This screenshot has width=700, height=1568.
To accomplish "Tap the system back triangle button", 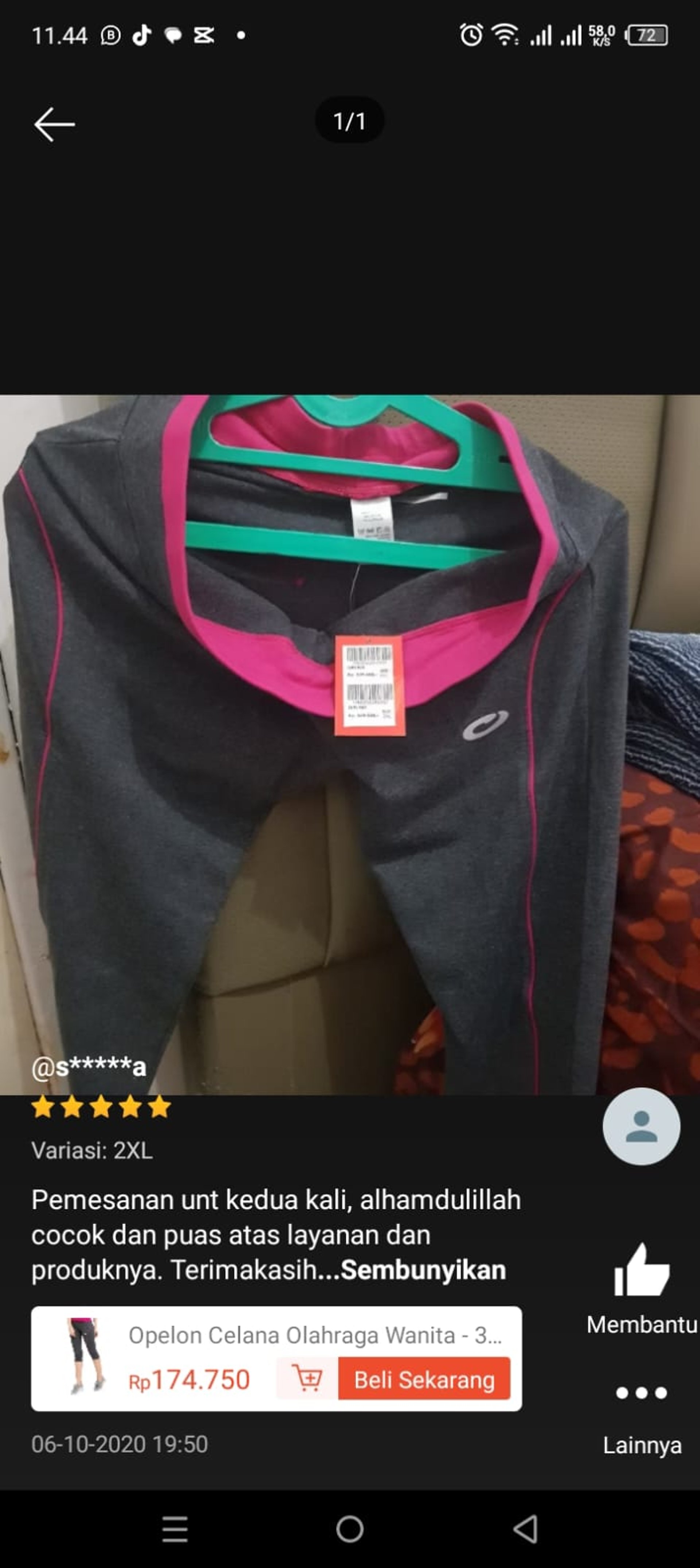I will 525,1529.
